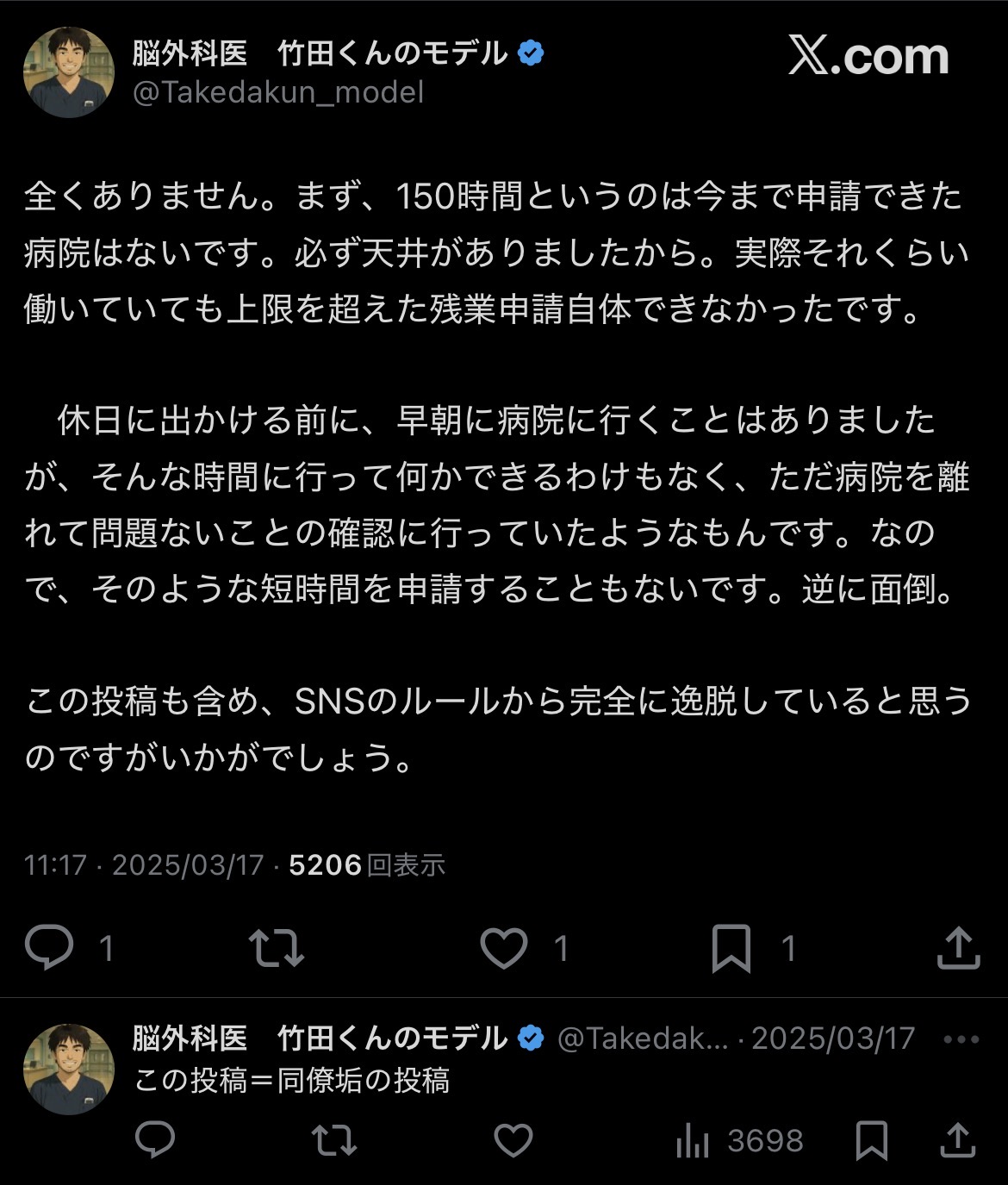Reply to the main post about 150時間
This screenshot has width=1008, height=1185.
click(x=50, y=948)
